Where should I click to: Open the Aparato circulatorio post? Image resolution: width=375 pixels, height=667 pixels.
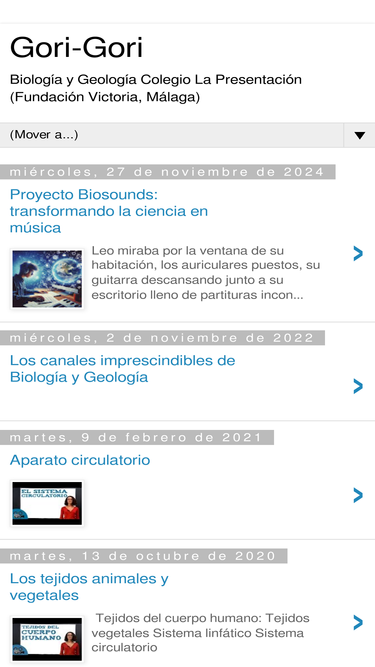point(80,460)
